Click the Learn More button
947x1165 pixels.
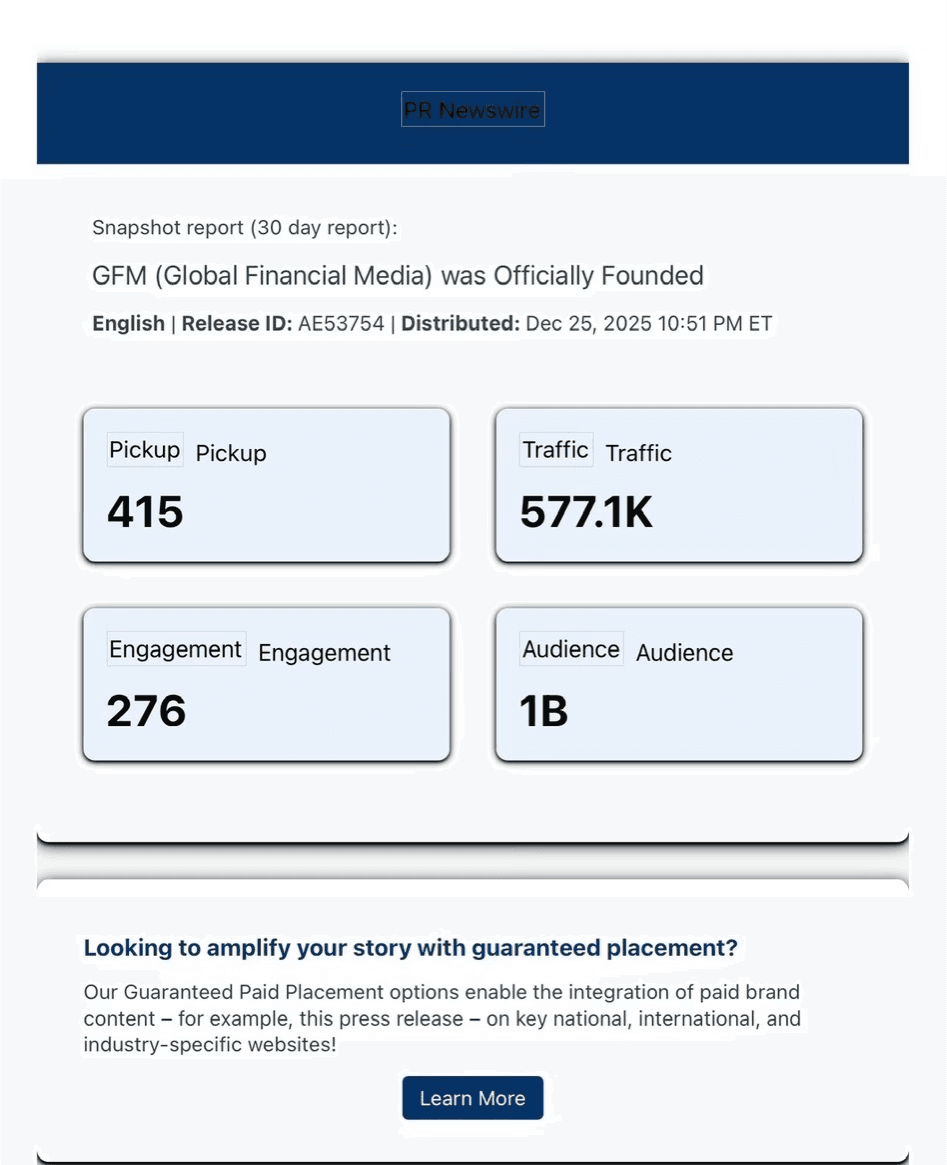(x=472, y=1097)
